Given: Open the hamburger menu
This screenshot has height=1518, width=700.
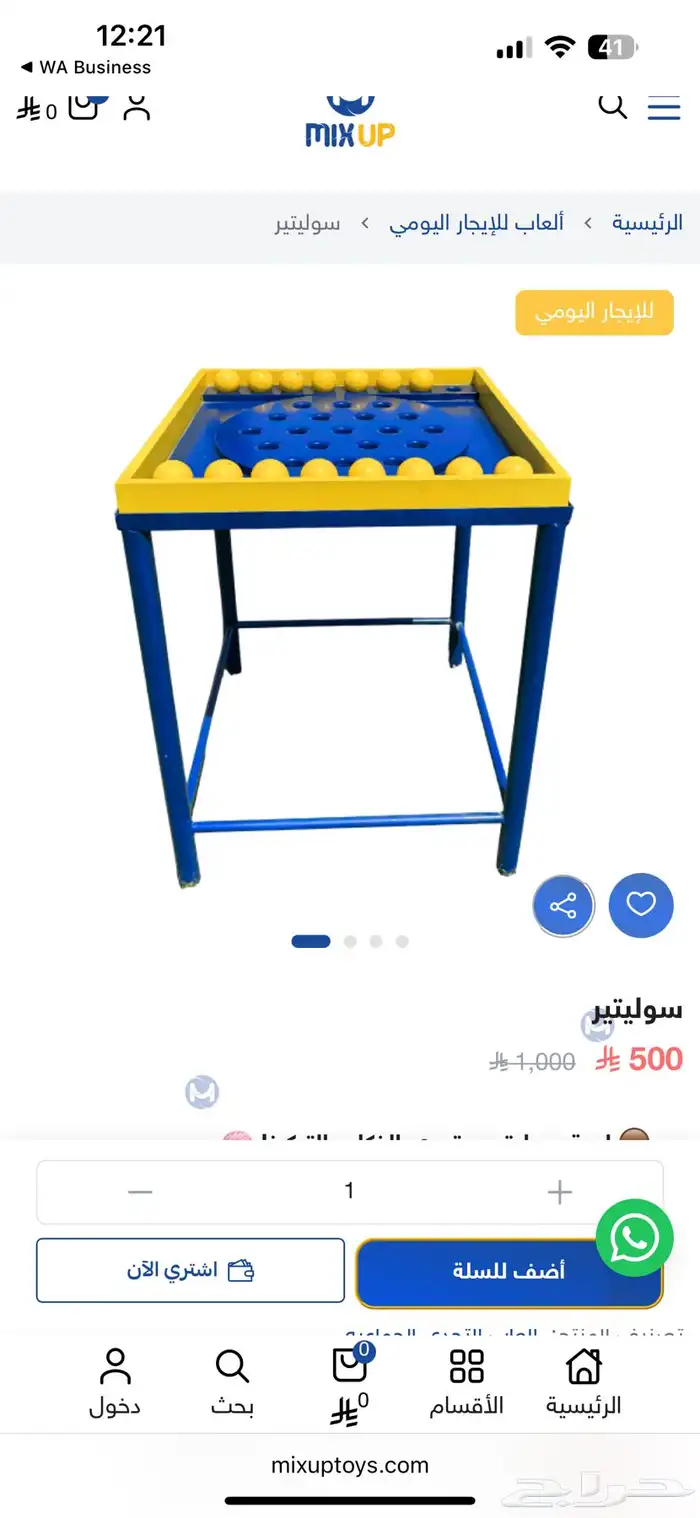Looking at the screenshot, I should pyautogui.click(x=663, y=107).
